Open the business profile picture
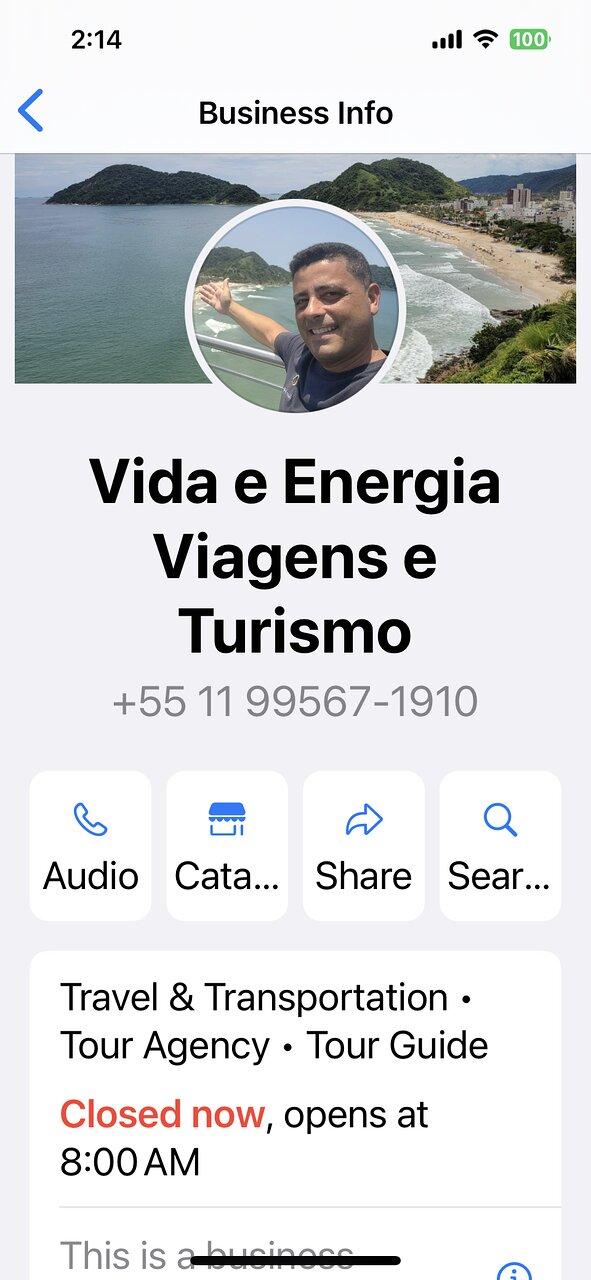Image resolution: width=591 pixels, height=1280 pixels. 296,307
